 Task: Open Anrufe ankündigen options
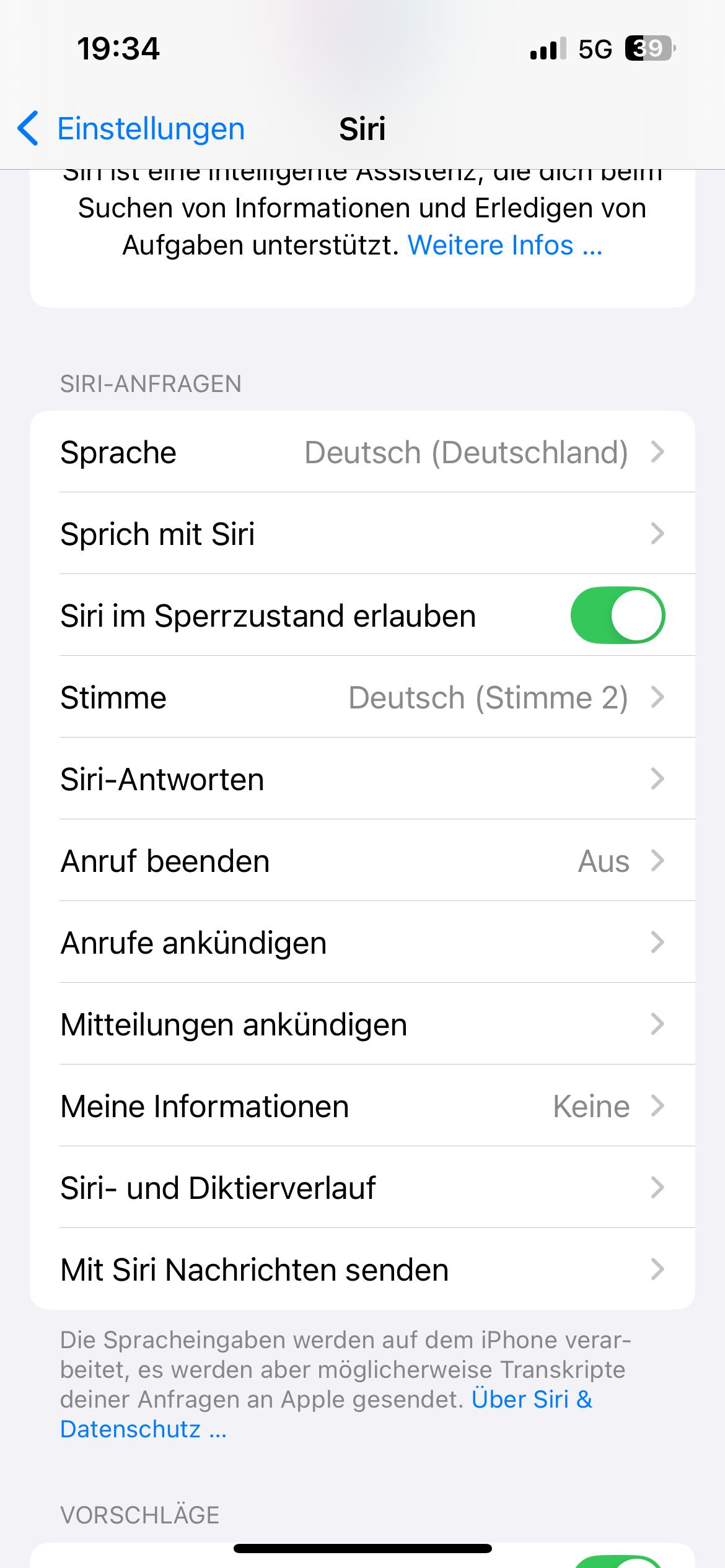[x=362, y=943]
